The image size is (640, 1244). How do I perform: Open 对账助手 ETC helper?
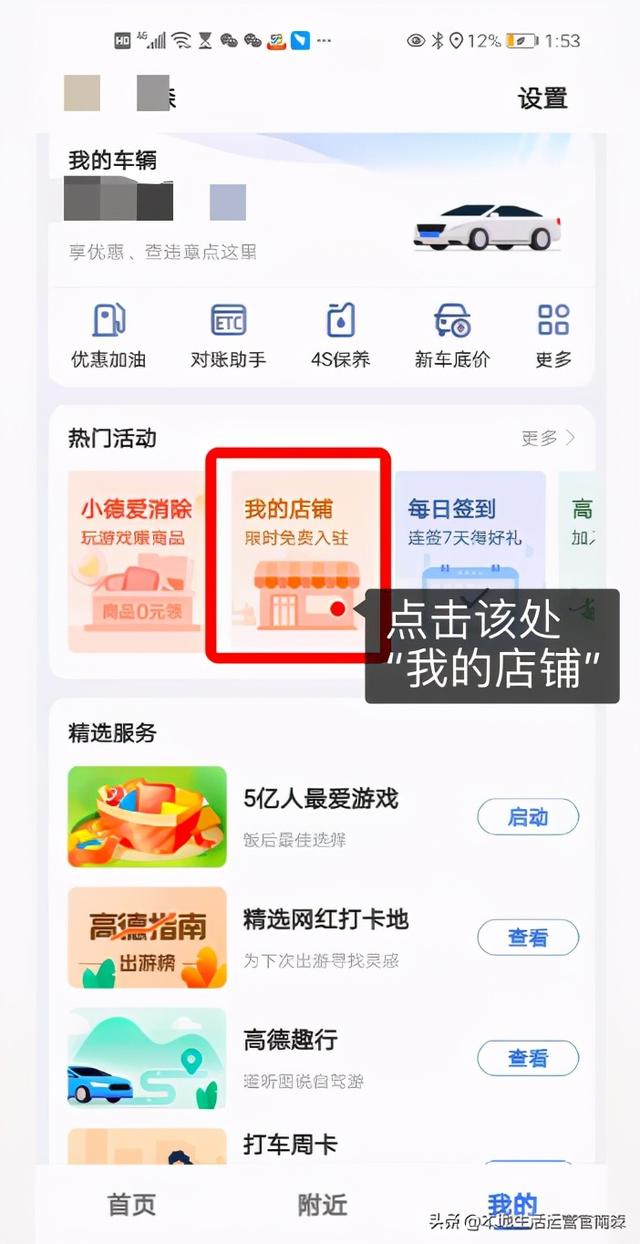pyautogui.click(x=228, y=335)
